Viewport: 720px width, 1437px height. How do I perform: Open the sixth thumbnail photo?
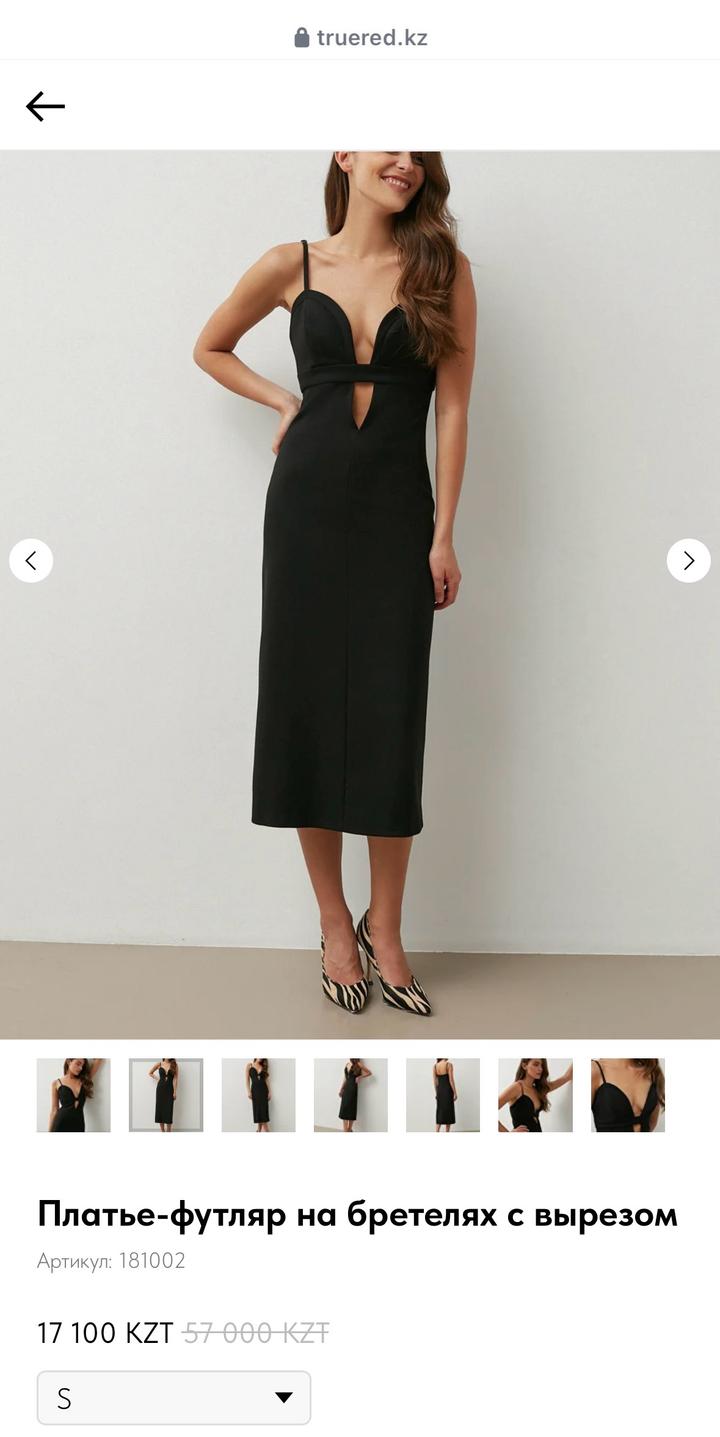[535, 1095]
